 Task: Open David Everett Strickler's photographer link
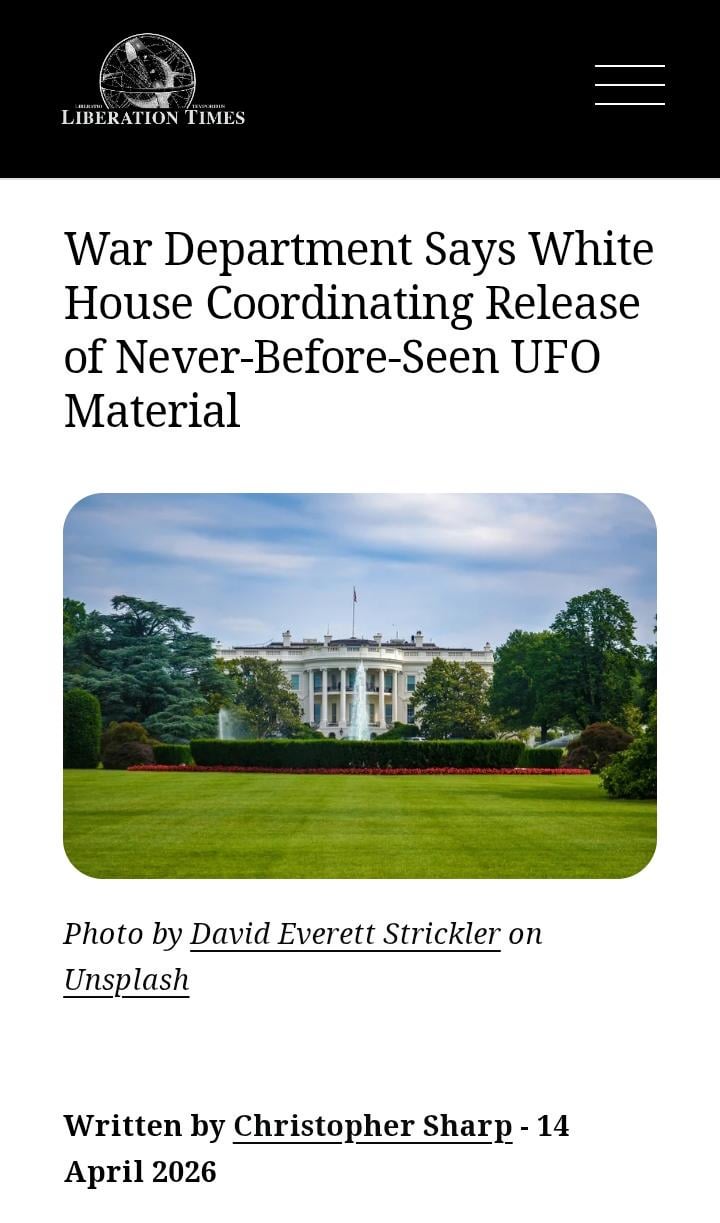point(345,934)
